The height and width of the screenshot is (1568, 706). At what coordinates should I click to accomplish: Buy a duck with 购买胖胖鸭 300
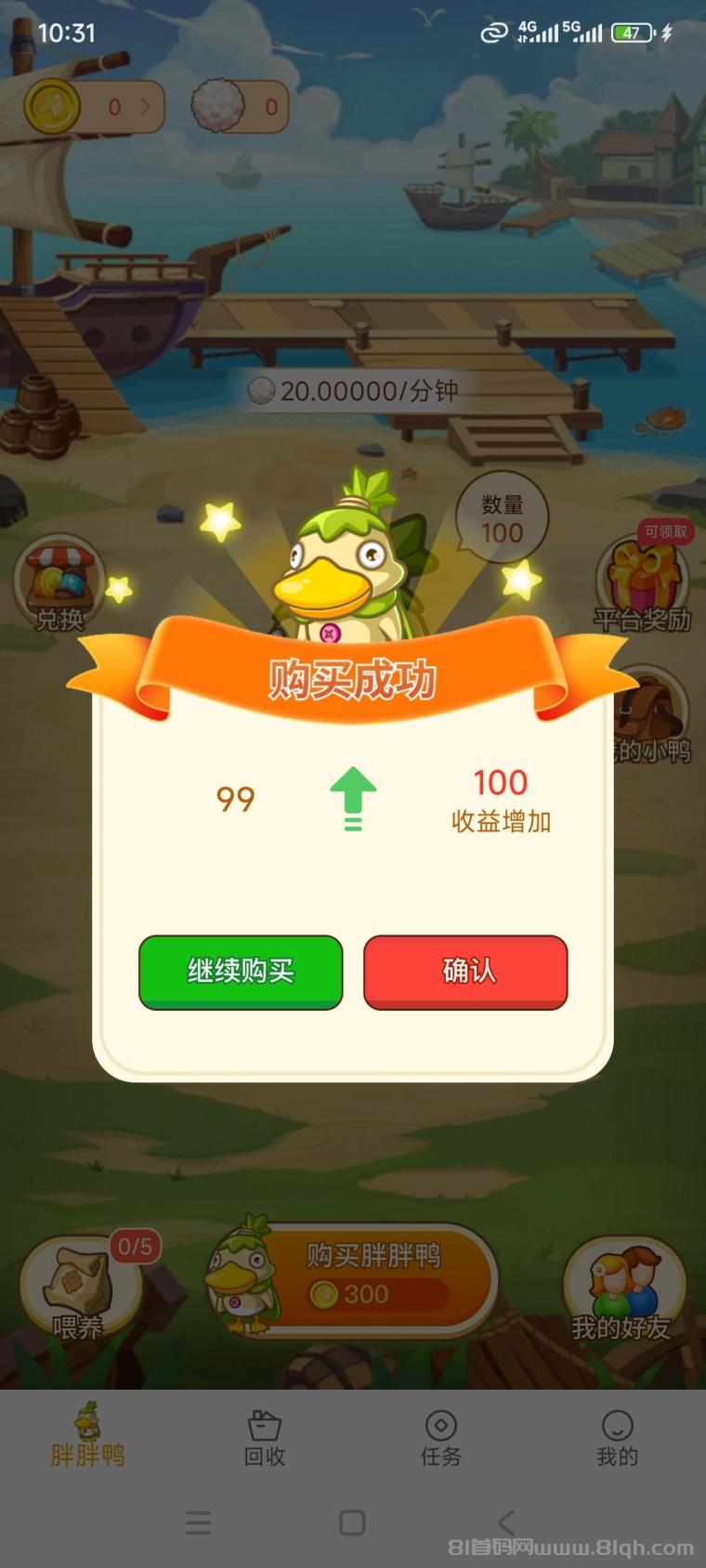pyautogui.click(x=373, y=1279)
